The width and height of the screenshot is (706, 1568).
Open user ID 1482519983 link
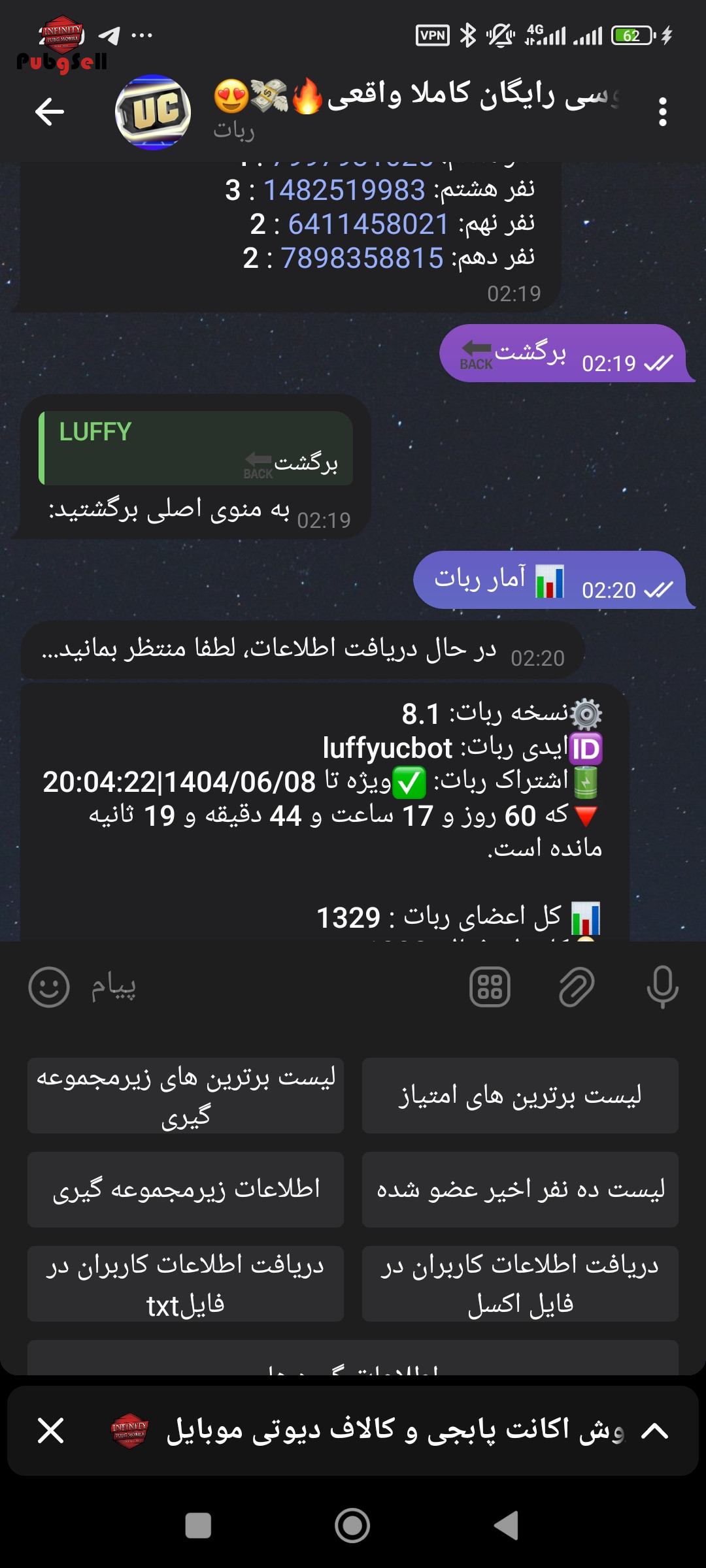pos(344,190)
